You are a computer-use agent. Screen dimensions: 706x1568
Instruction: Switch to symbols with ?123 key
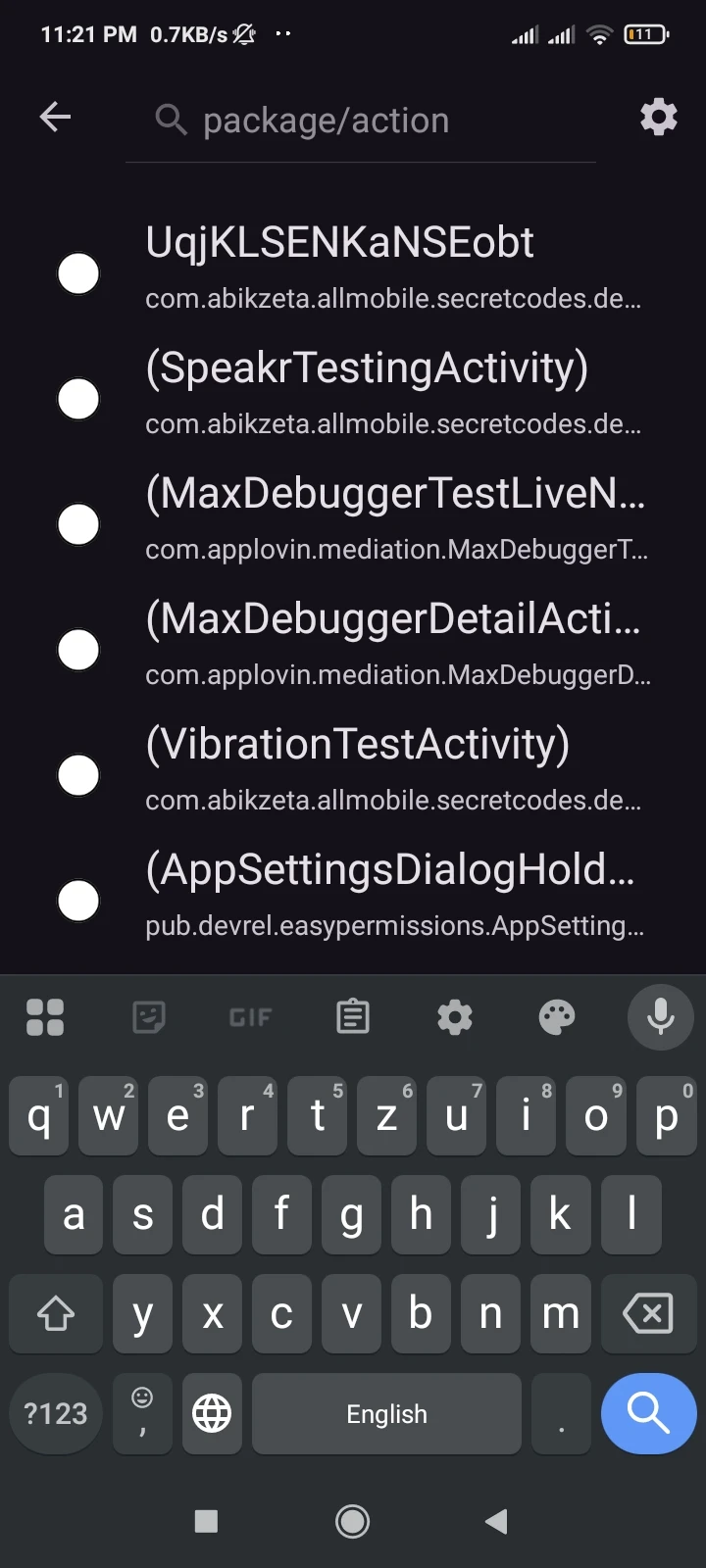click(x=55, y=1414)
